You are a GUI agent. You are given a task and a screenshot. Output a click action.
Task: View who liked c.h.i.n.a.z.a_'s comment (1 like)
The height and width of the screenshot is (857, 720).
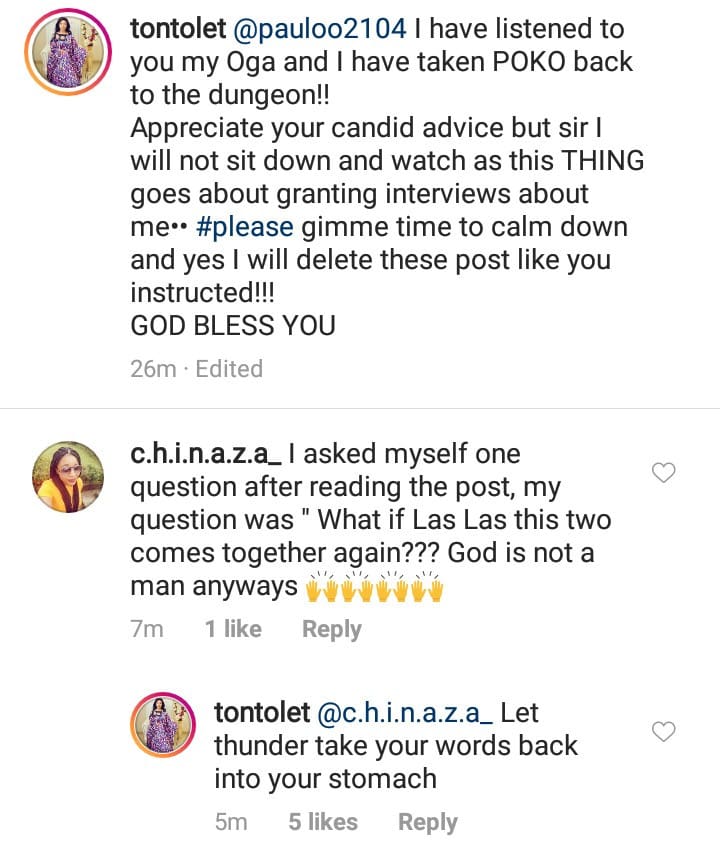[x=232, y=629]
